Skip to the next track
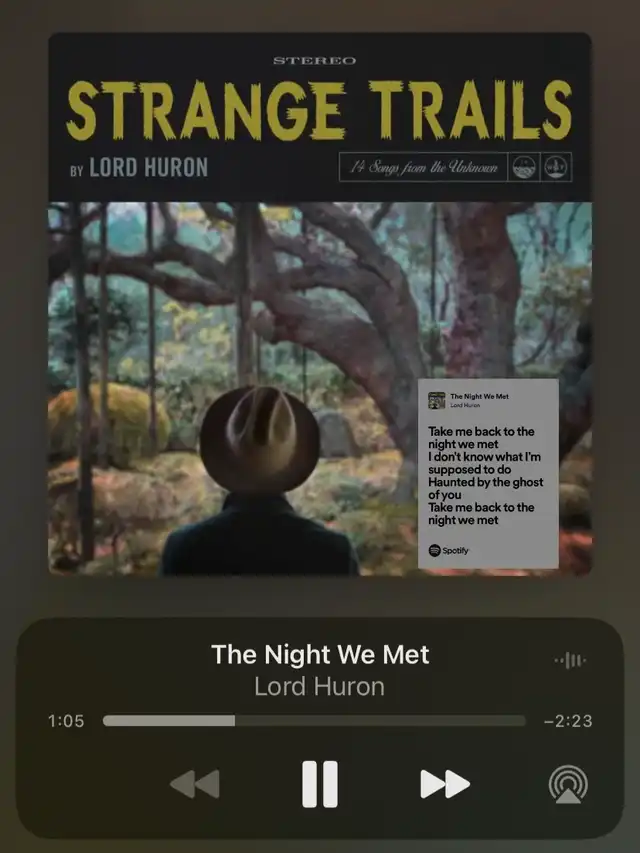The image size is (640, 853). pyautogui.click(x=445, y=784)
